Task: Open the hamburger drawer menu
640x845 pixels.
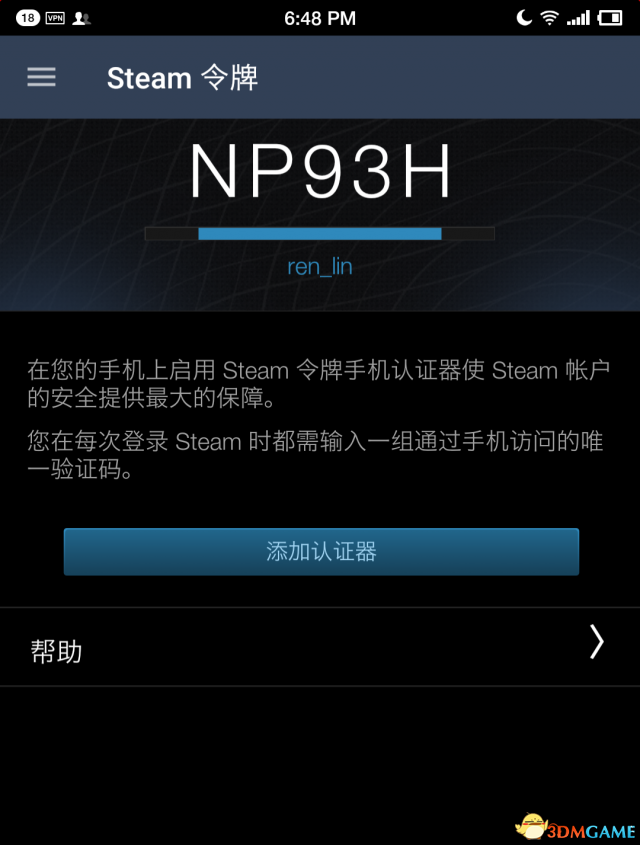Action: coord(41,77)
